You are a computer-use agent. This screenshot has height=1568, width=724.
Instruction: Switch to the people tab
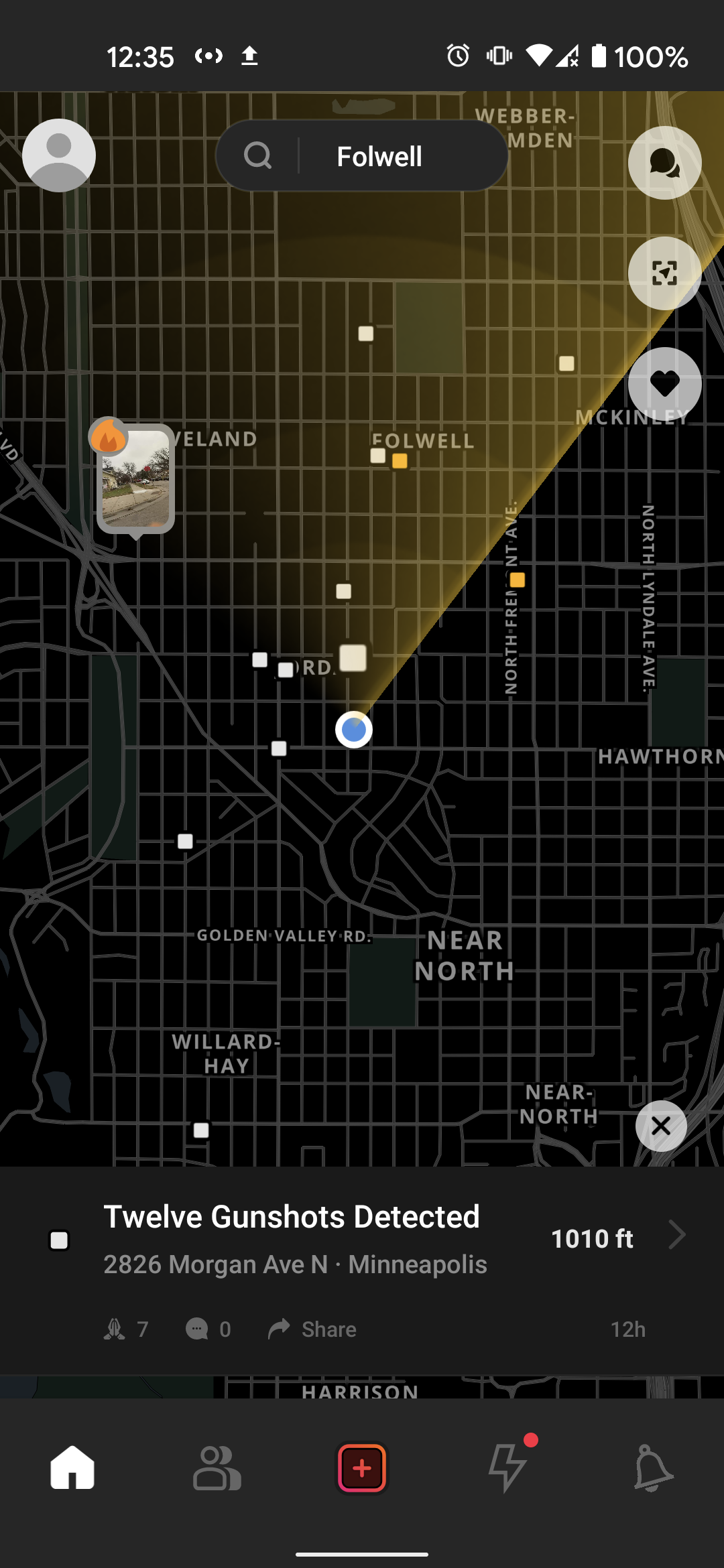tap(217, 1467)
